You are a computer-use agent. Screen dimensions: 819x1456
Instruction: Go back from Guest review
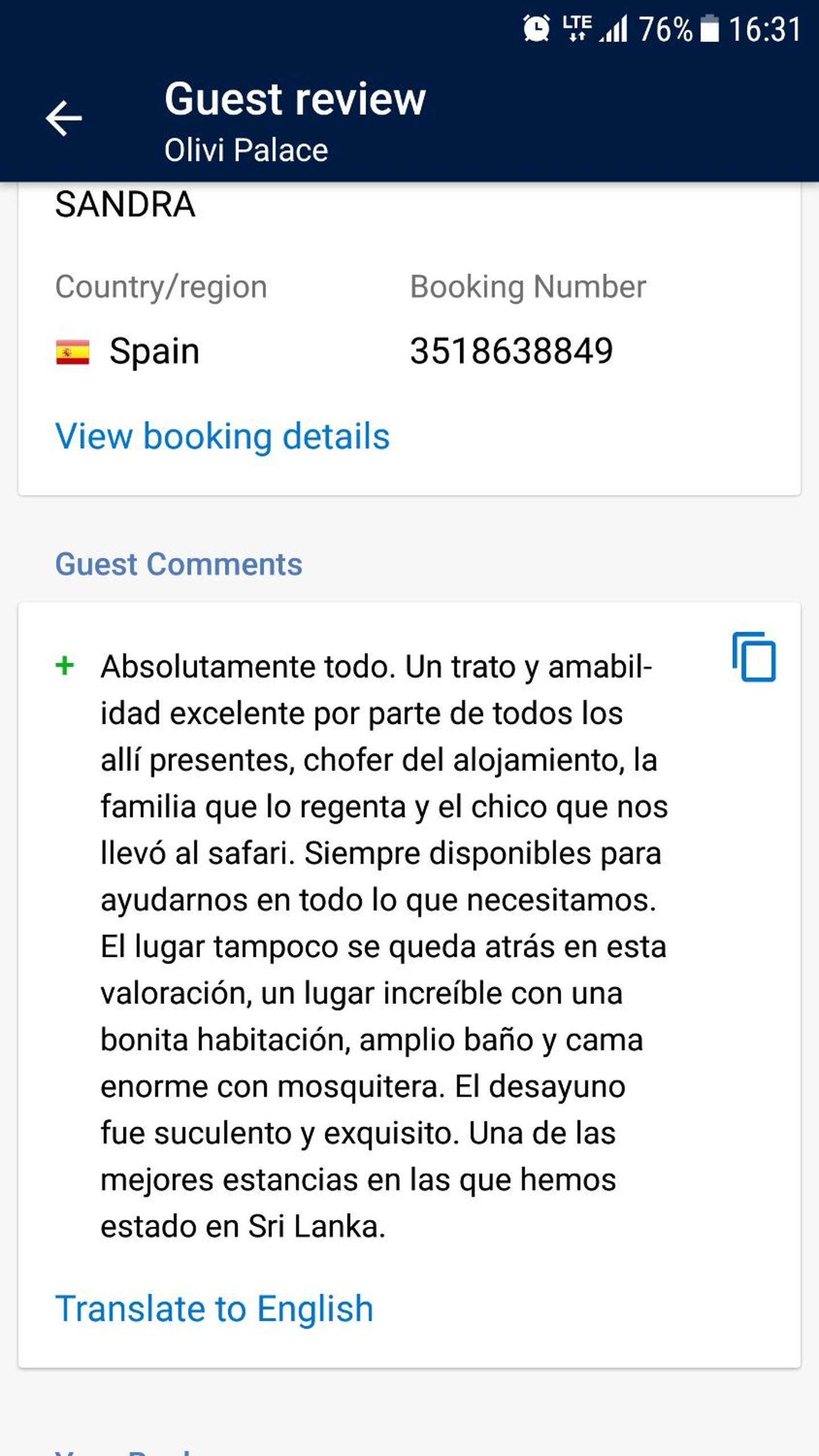click(x=64, y=118)
